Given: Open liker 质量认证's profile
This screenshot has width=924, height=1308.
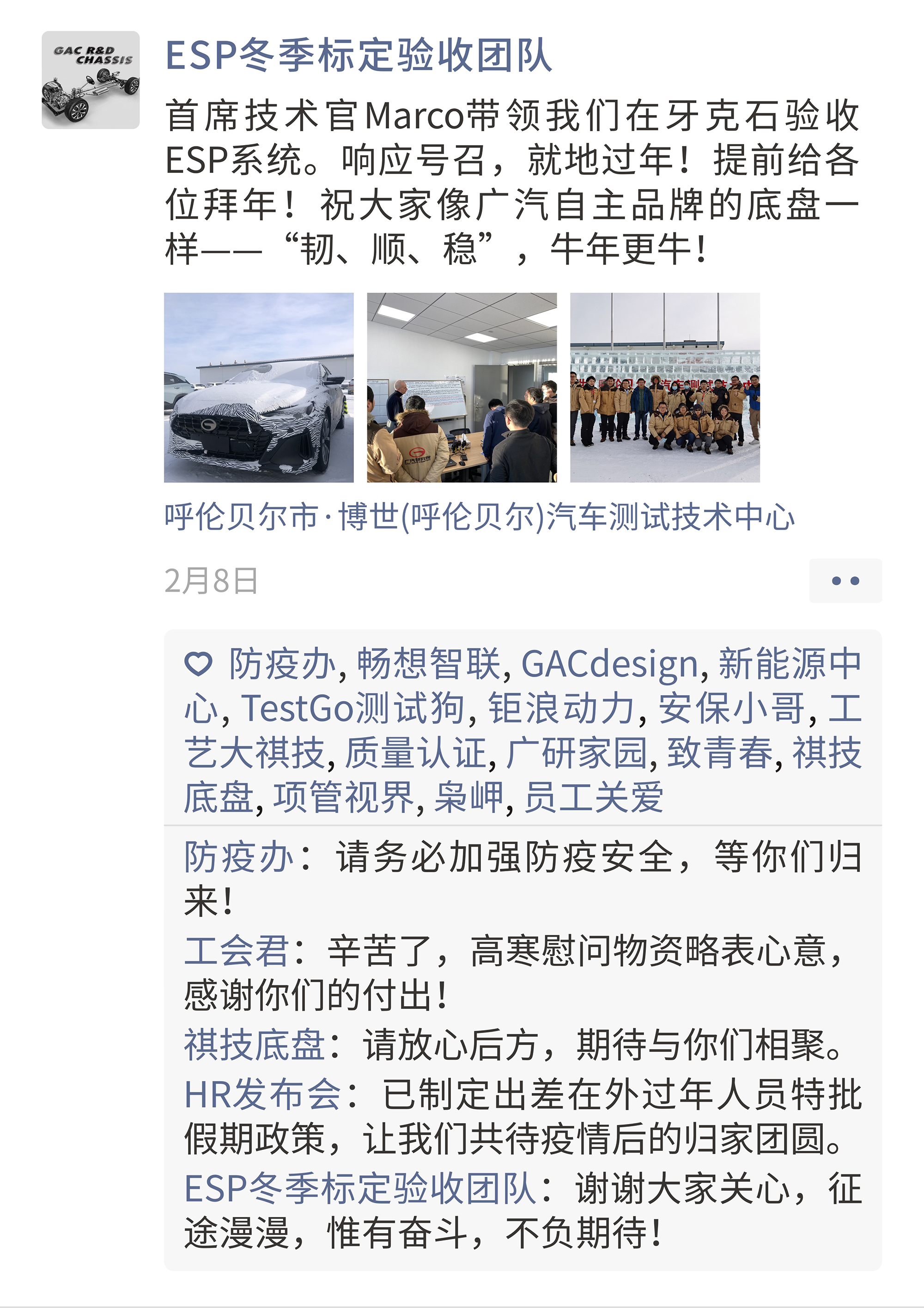Looking at the screenshot, I should (x=416, y=753).
